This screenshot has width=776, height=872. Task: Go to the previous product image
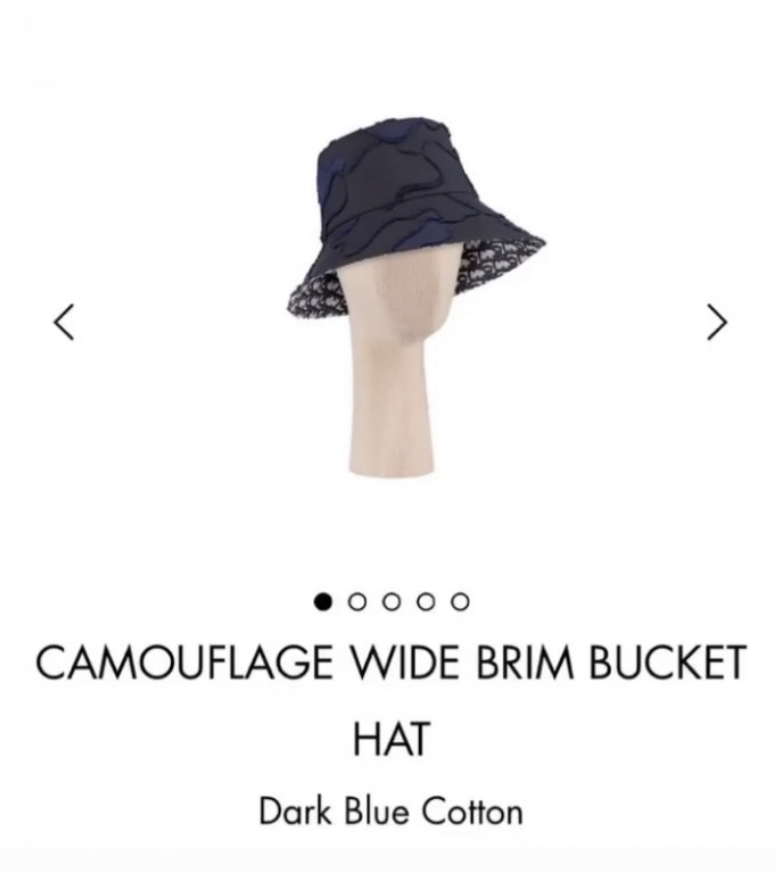tap(64, 321)
